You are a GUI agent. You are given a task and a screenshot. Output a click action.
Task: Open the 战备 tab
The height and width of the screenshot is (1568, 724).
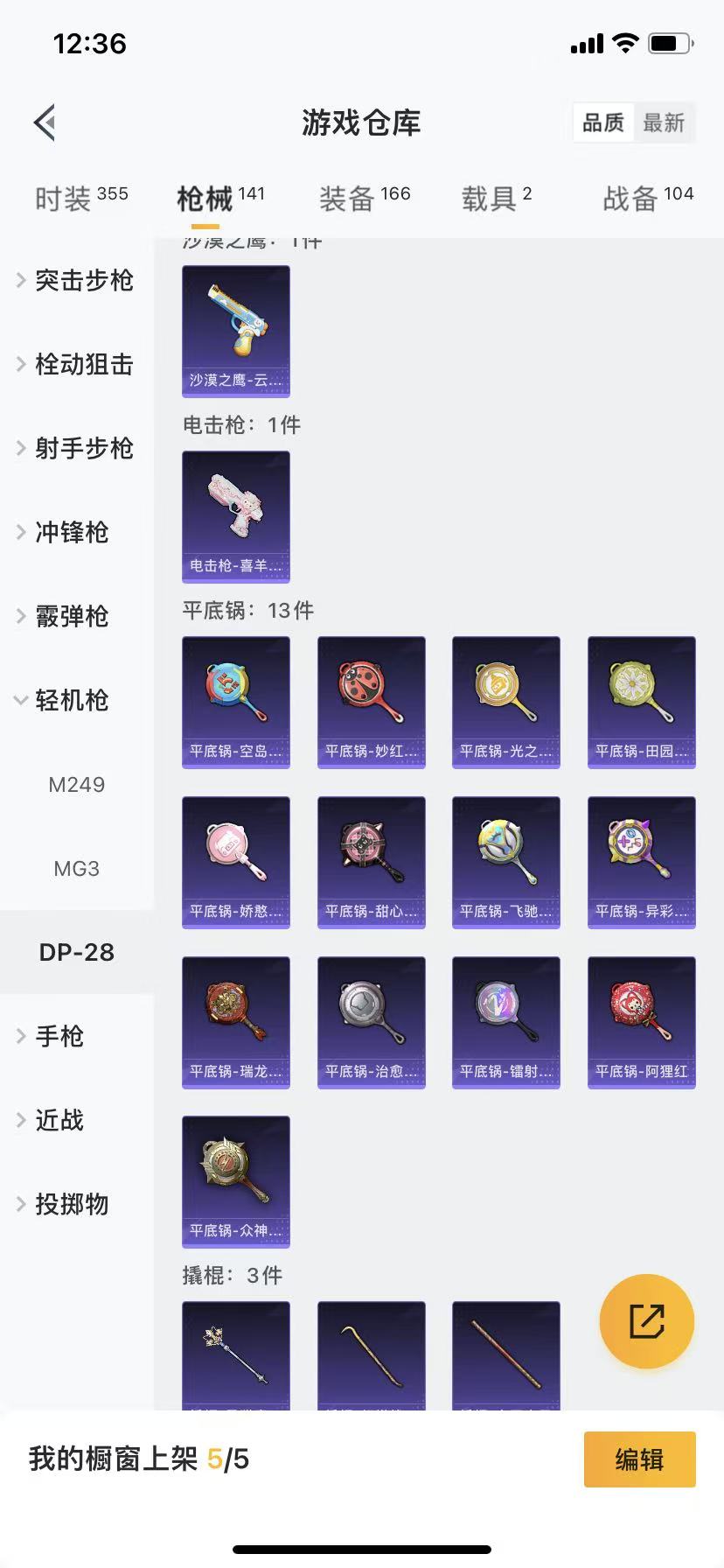pyautogui.click(x=647, y=198)
